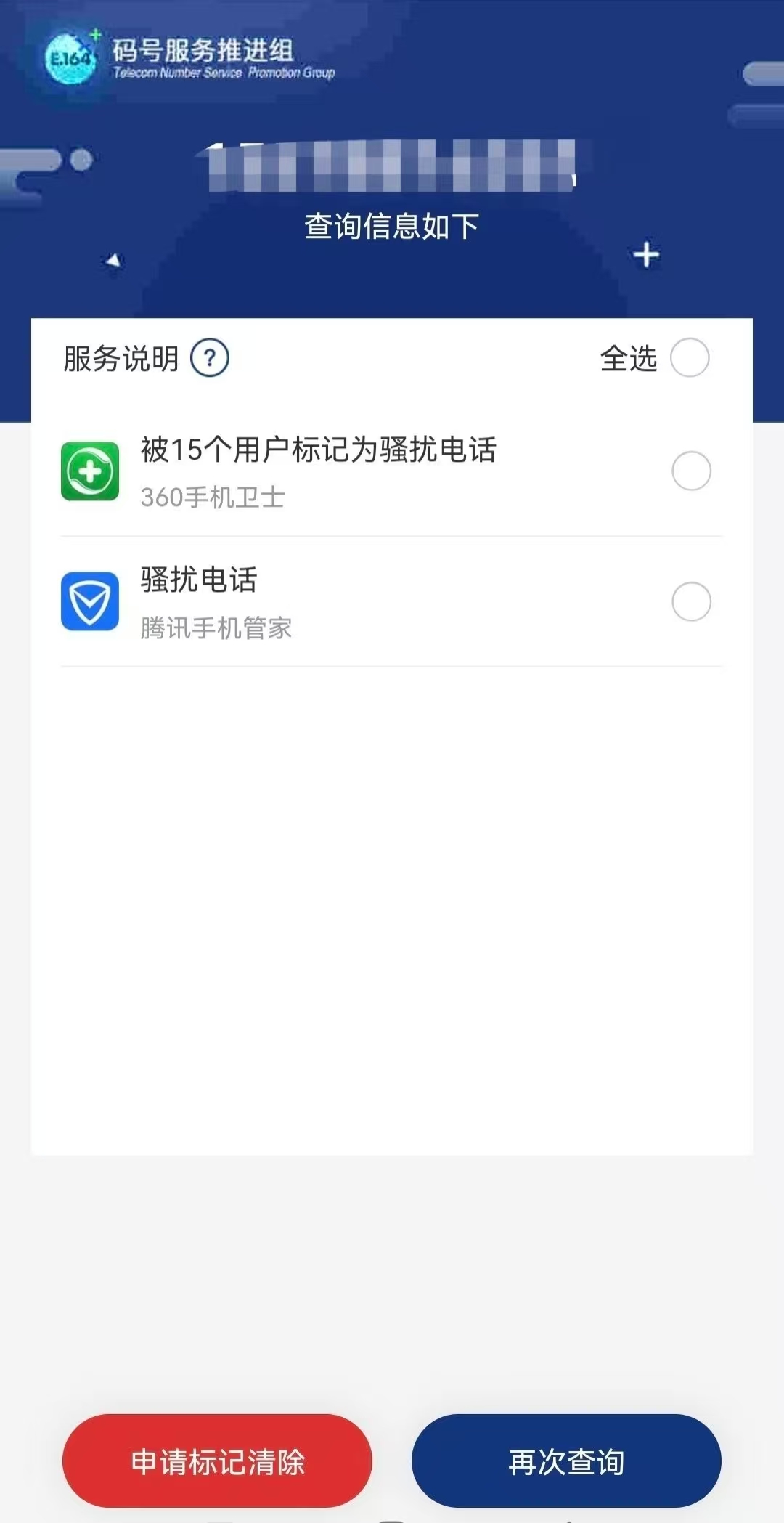Screen dimensions: 784x1523
Task: Check the 全选 select-all circle
Action: pyautogui.click(x=689, y=358)
